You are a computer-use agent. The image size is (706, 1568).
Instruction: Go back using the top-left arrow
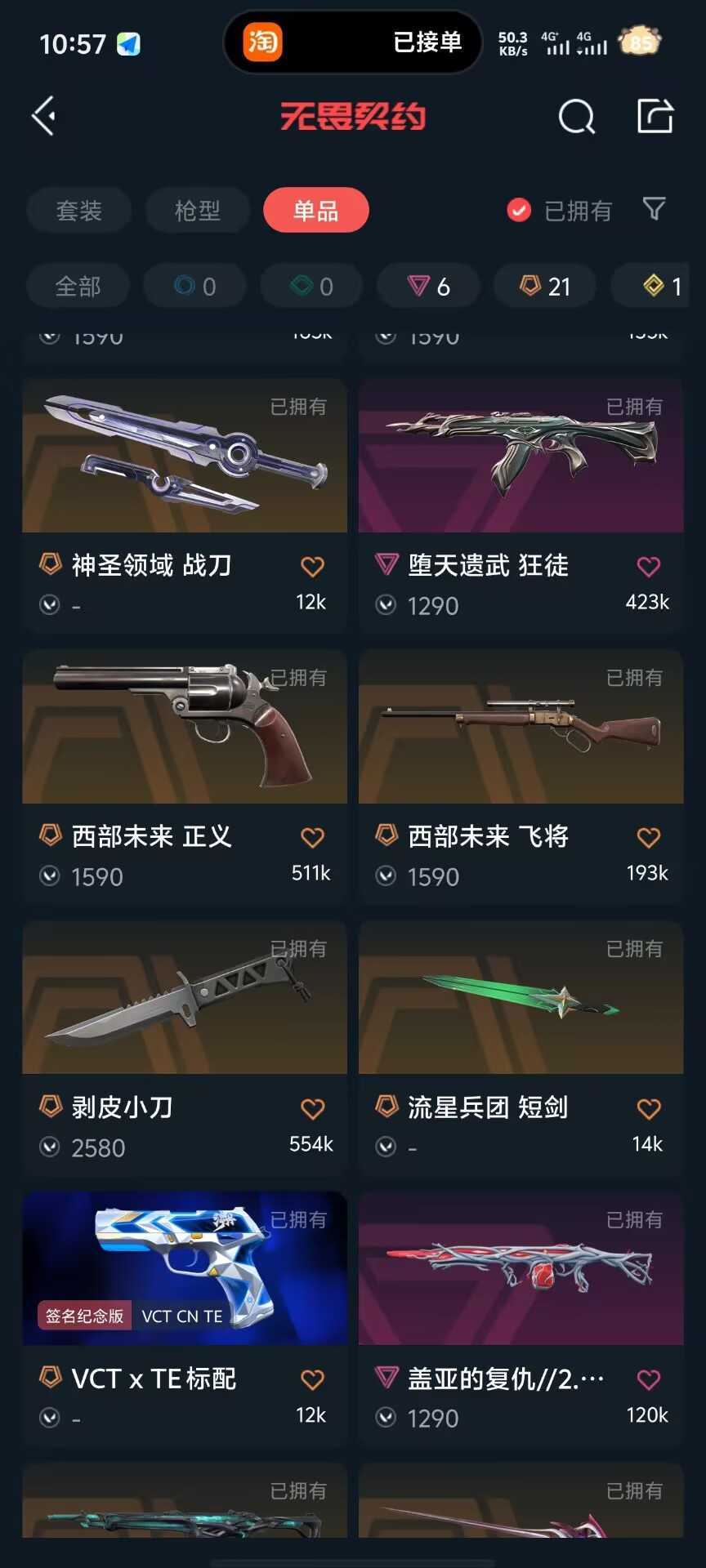44,116
